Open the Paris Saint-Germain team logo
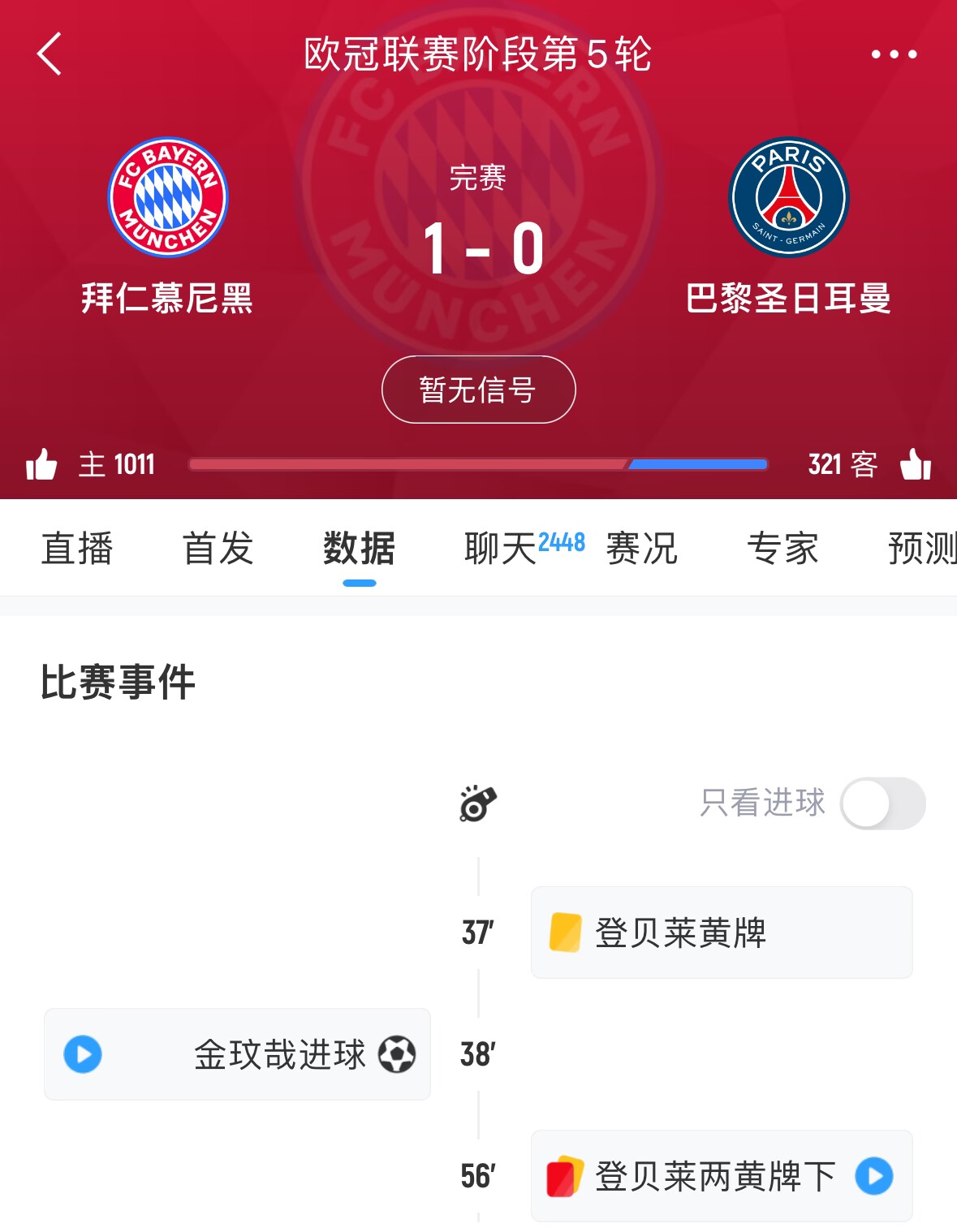This screenshot has width=957, height=1232. (788, 197)
